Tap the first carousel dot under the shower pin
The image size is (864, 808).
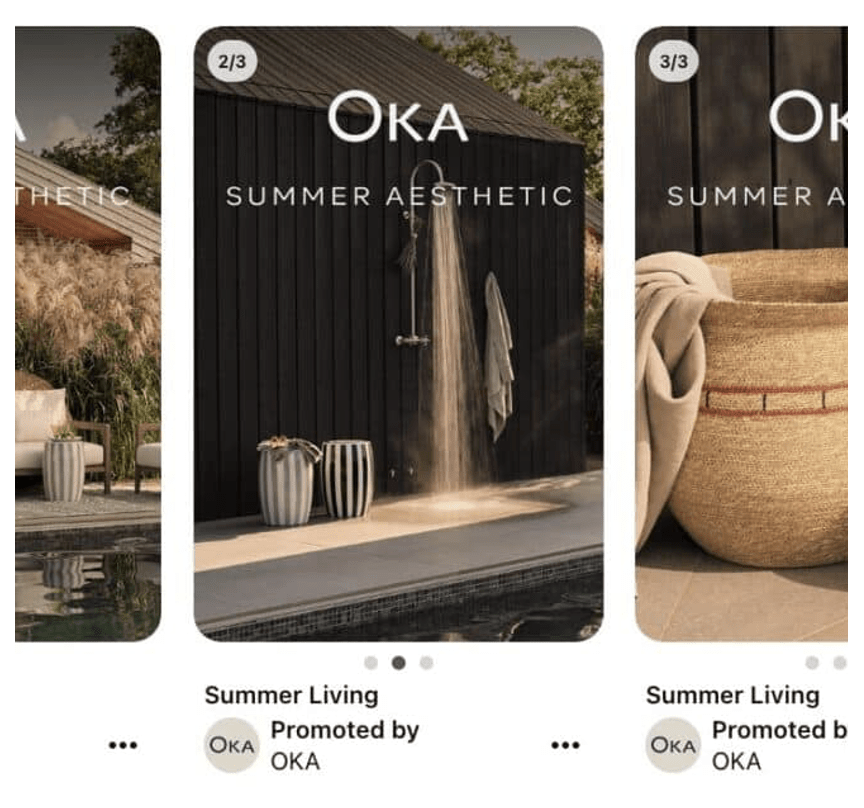pos(371,663)
